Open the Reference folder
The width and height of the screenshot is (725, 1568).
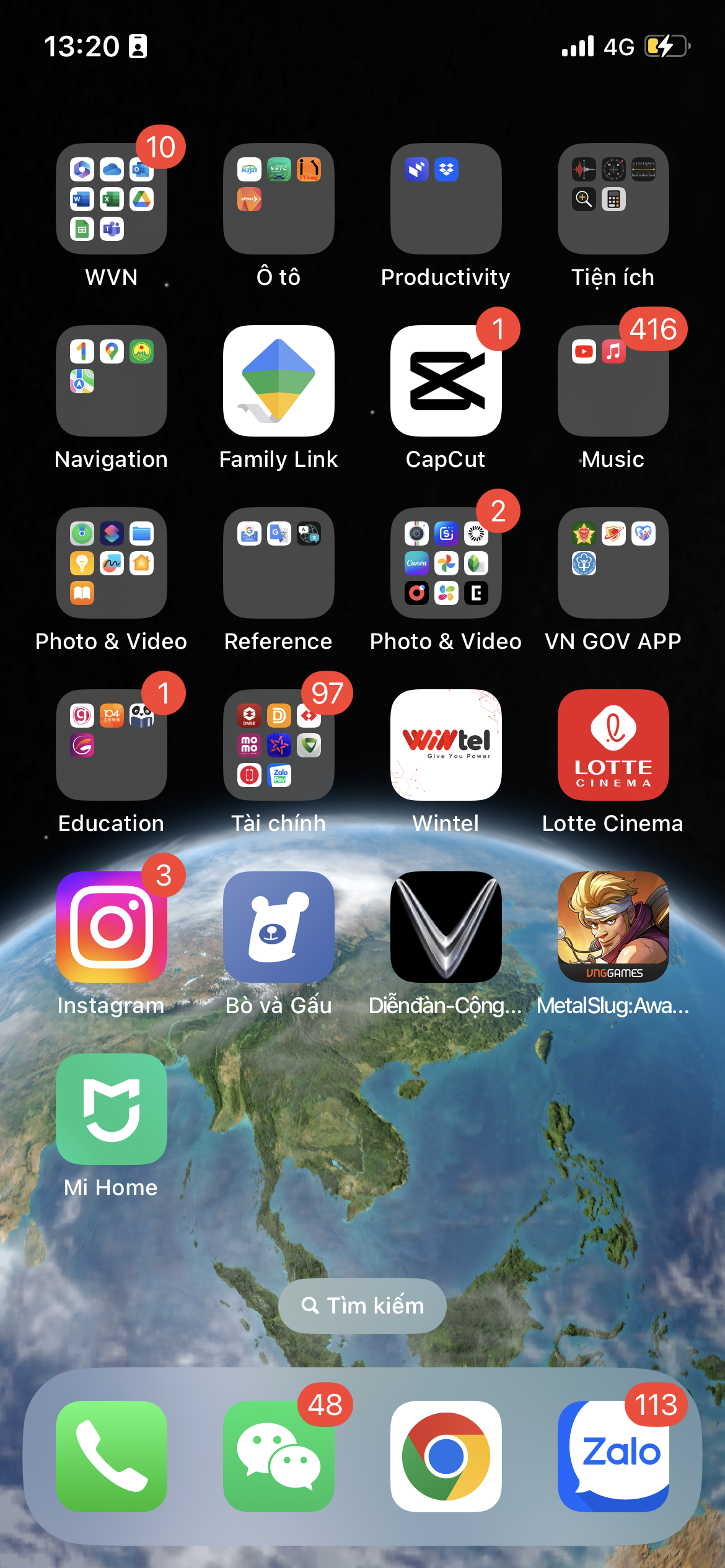tap(279, 563)
